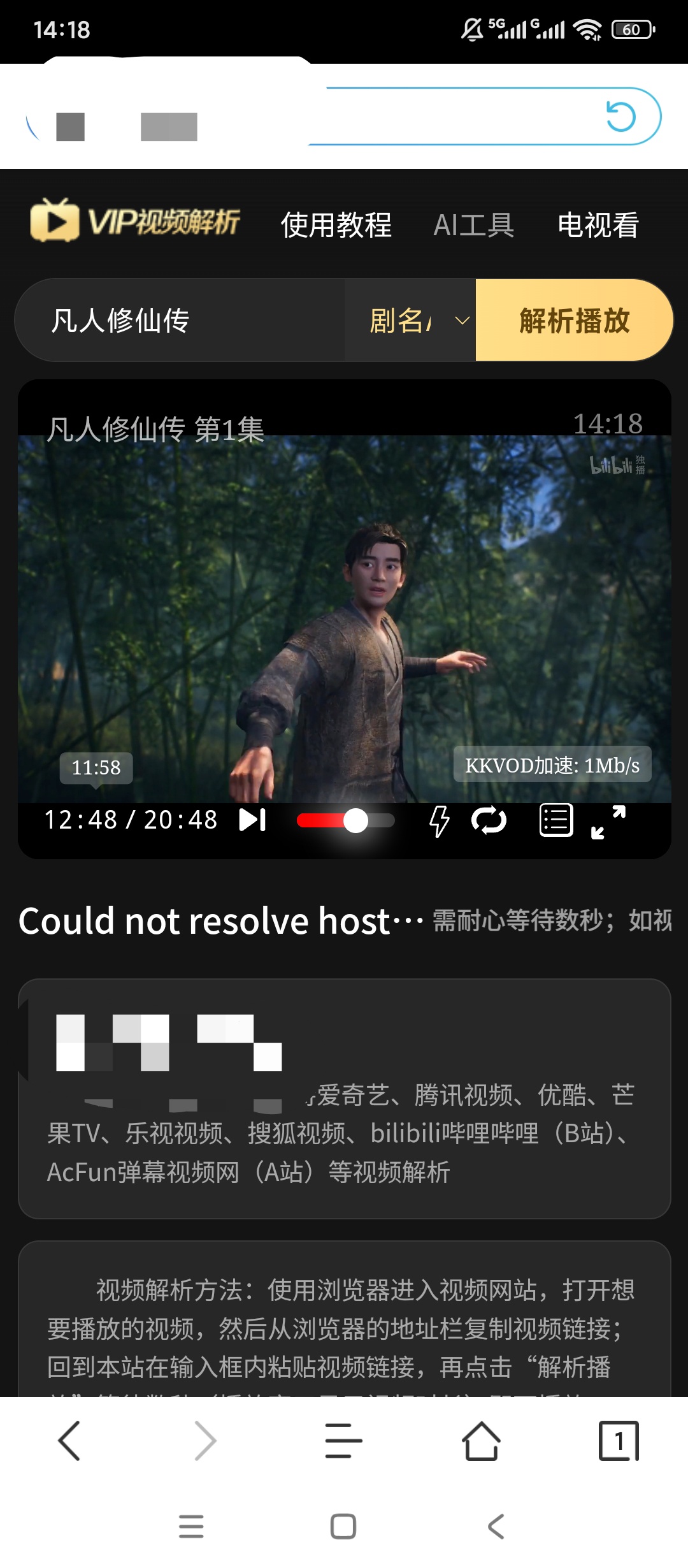Tap the 凡人修仙传 search input box
688x1568 pixels.
(x=185, y=320)
